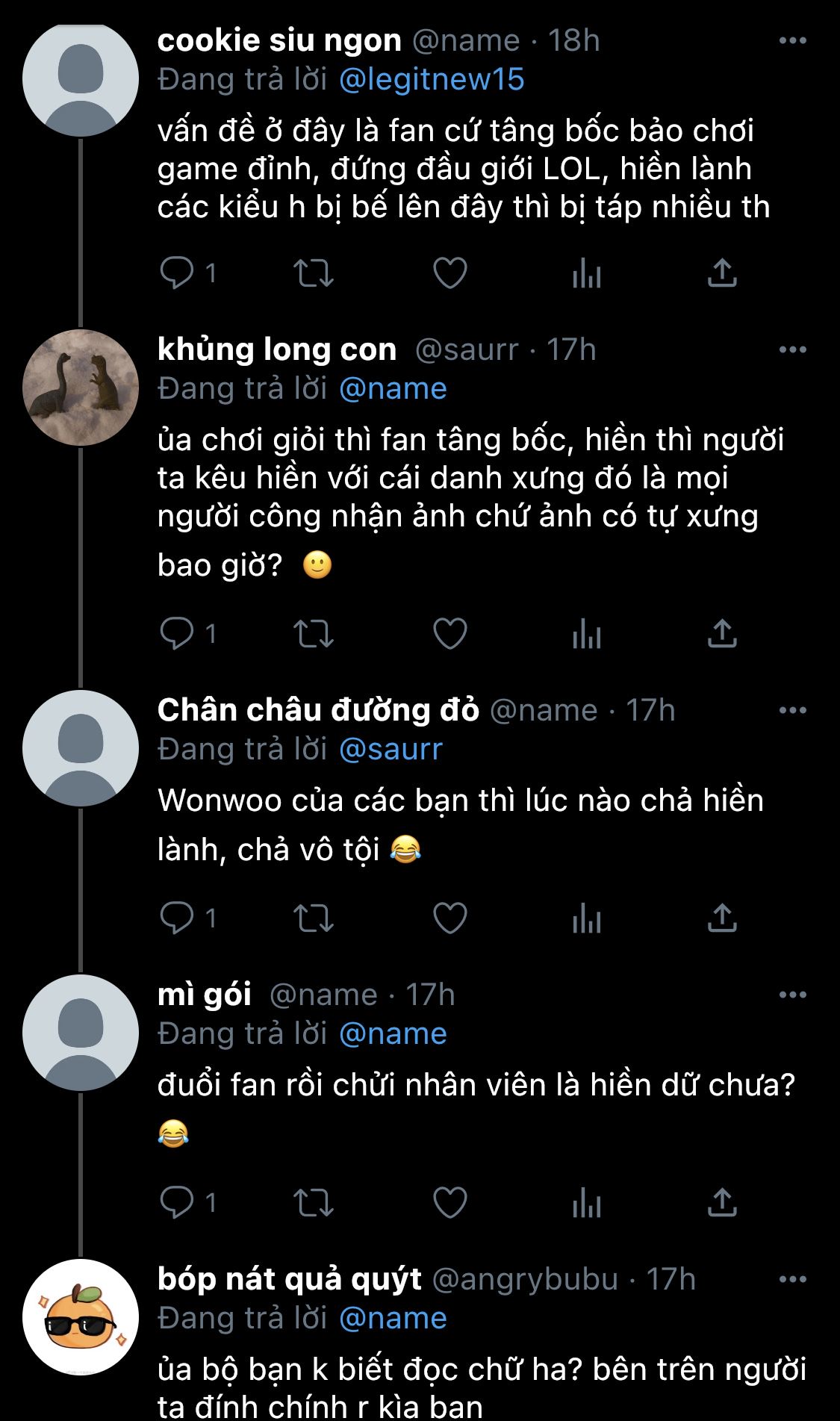Open overflow menu on cookie siu ngon's tweet
The width and height of the screenshot is (840, 1421).
792,41
